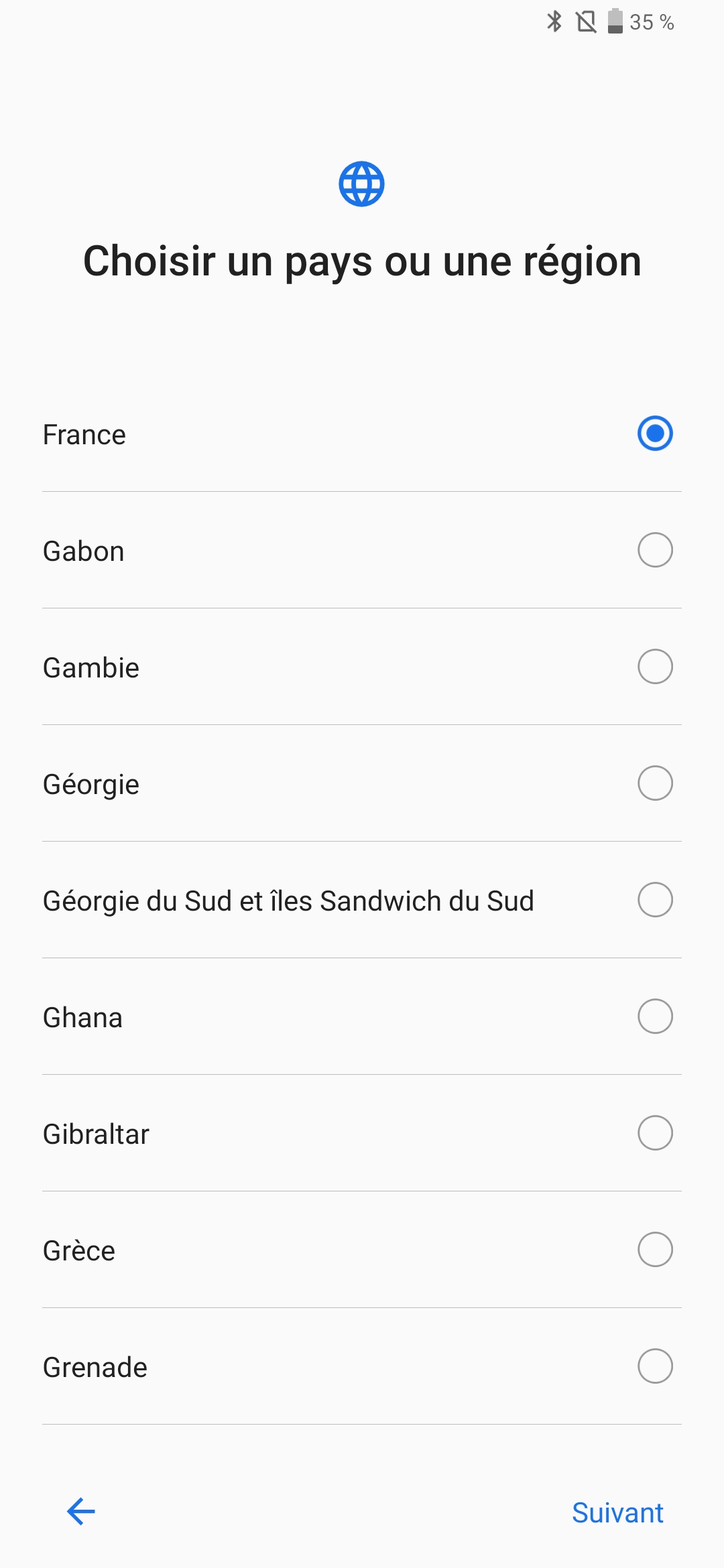Choose Ghana radio button
Viewport: 724px width, 1568px height.
pos(655,1017)
